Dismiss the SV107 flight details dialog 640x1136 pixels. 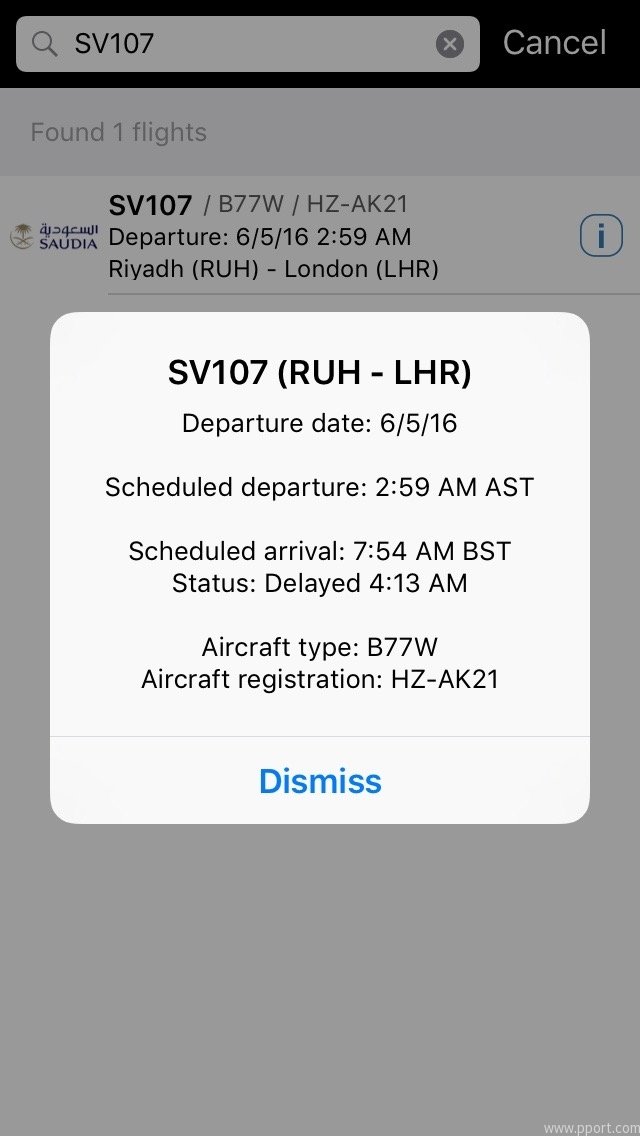coord(320,781)
